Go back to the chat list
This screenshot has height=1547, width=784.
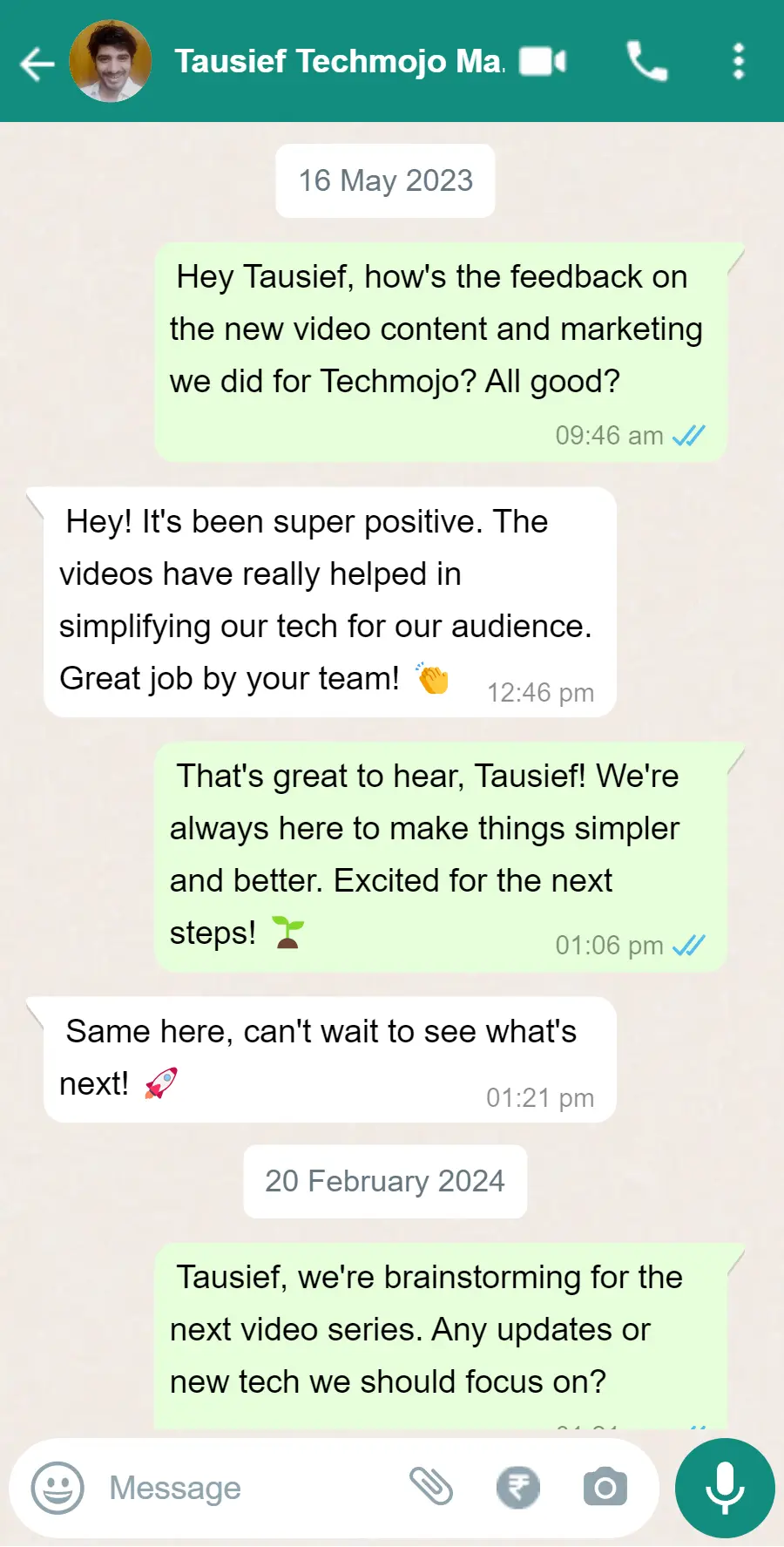[x=37, y=63]
